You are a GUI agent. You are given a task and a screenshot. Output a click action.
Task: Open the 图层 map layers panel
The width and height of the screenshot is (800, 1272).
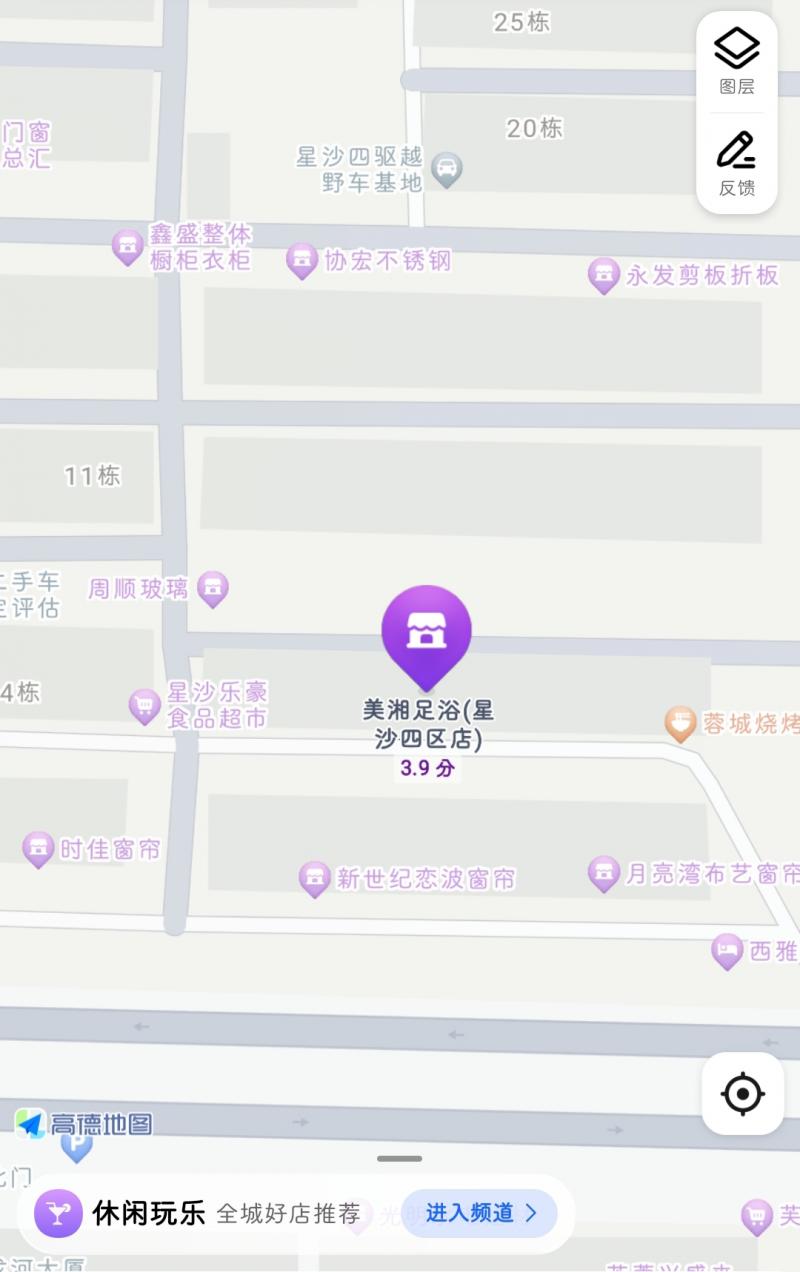pos(736,55)
